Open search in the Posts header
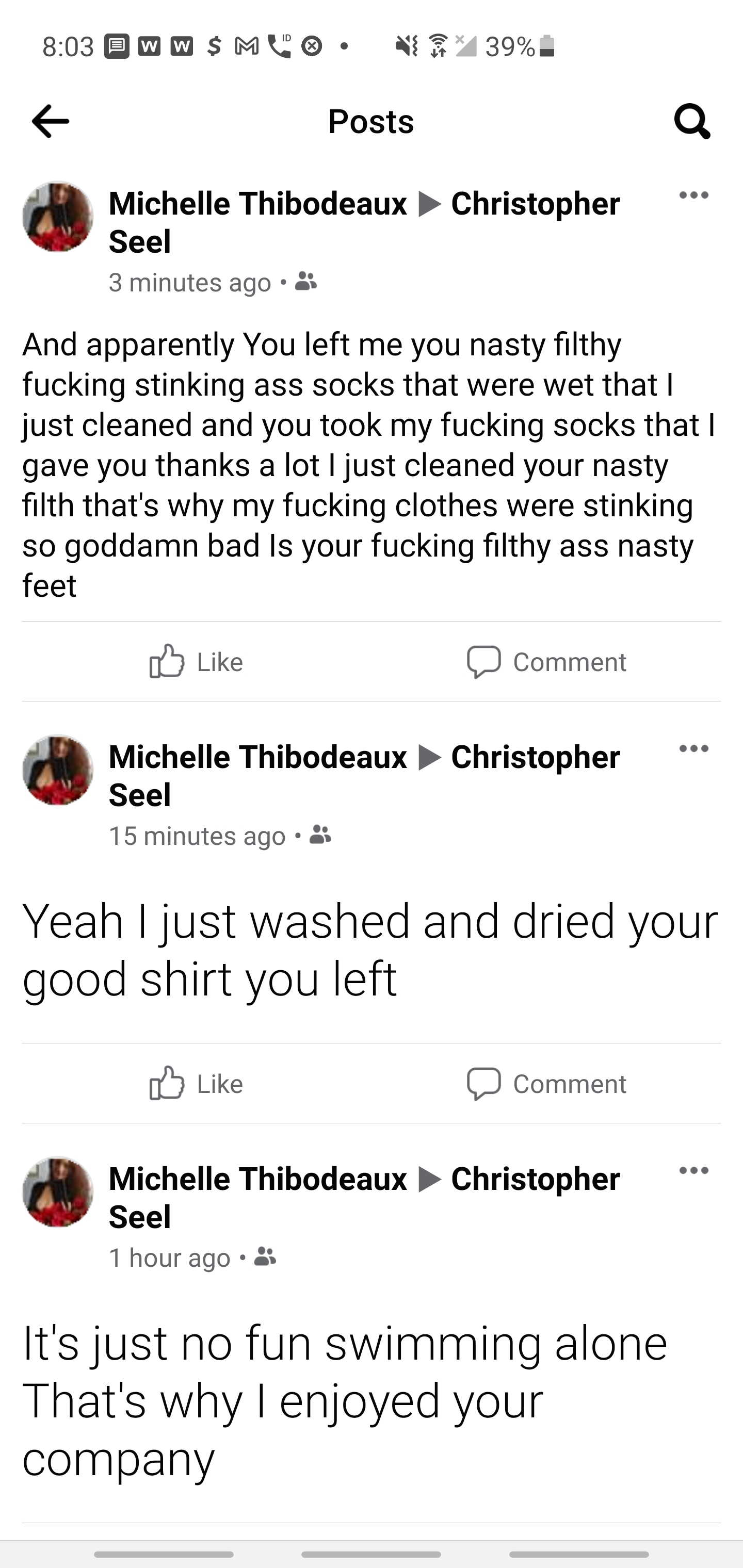The height and width of the screenshot is (1568, 743). [692, 121]
